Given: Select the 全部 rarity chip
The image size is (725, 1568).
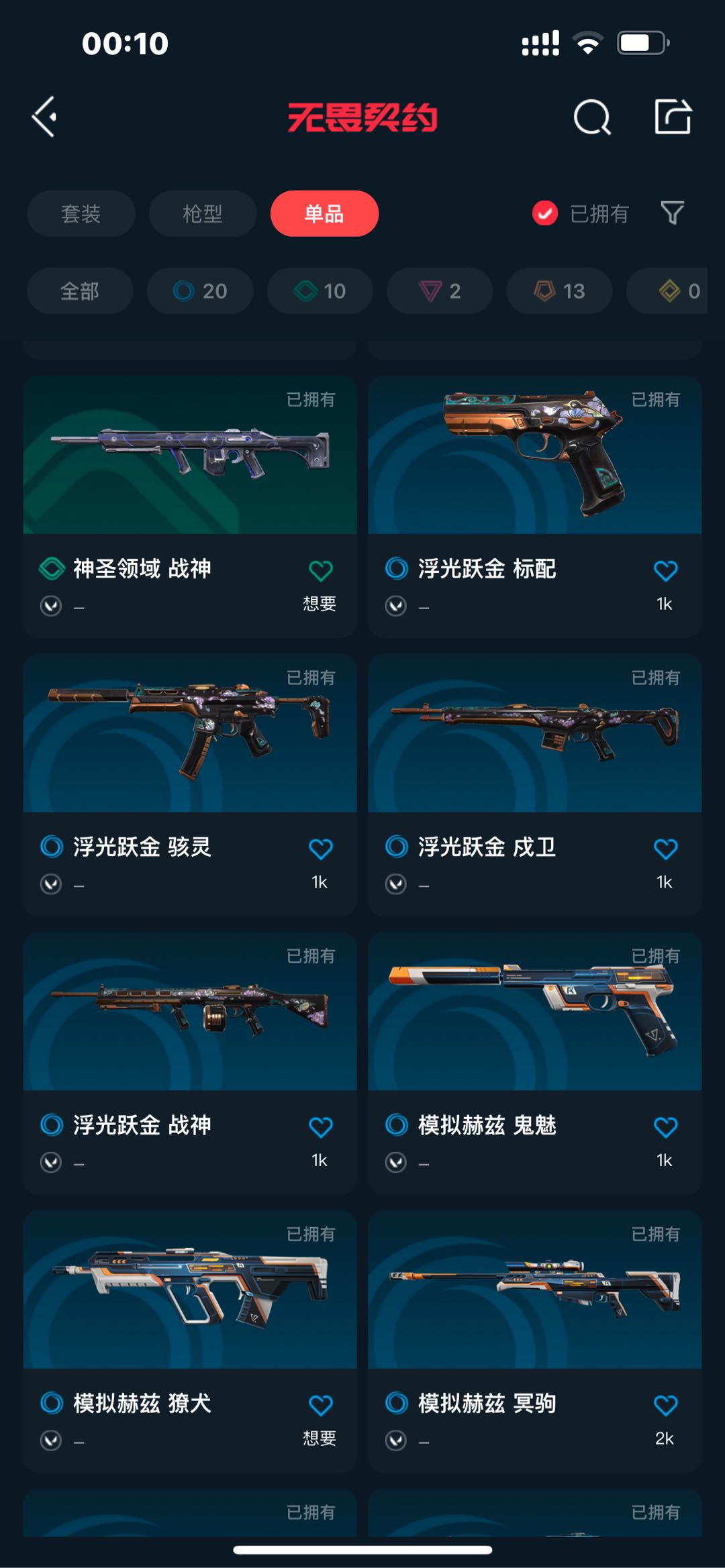Looking at the screenshot, I should pos(79,291).
